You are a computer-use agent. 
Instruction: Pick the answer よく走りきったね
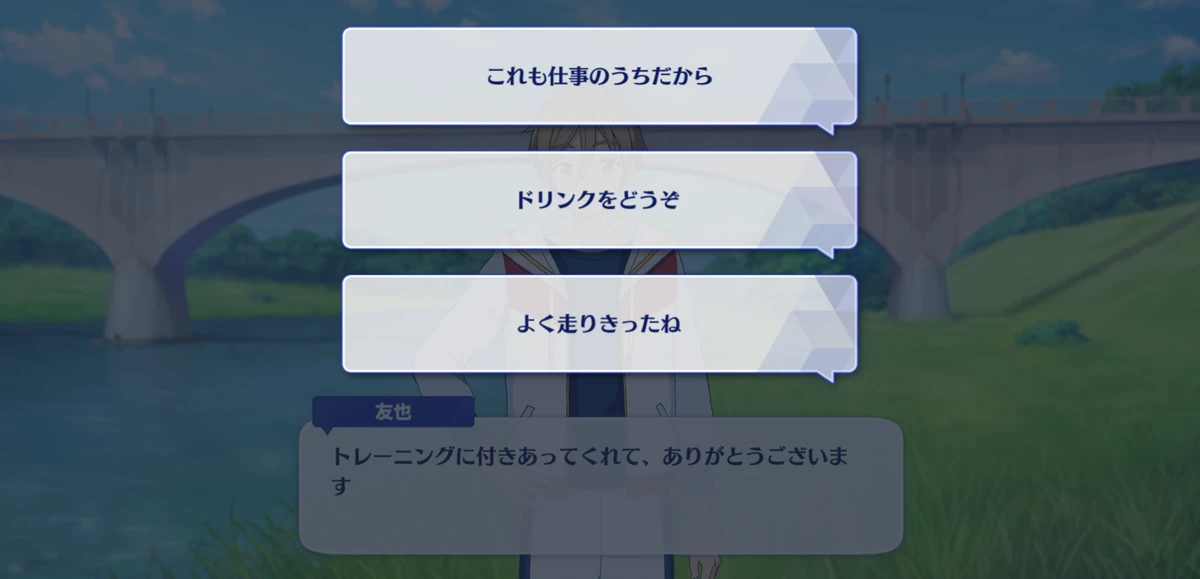click(x=599, y=324)
